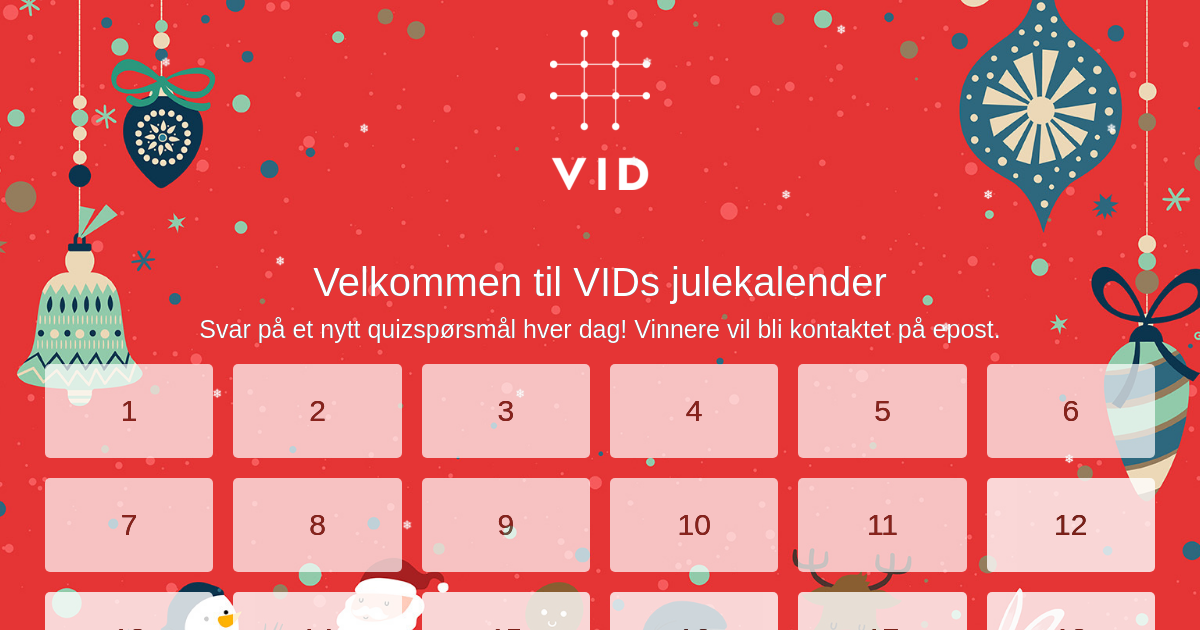Viewport: 1200px width, 630px height.
Task: Choose calendar door number 6
Action: 1070,411
